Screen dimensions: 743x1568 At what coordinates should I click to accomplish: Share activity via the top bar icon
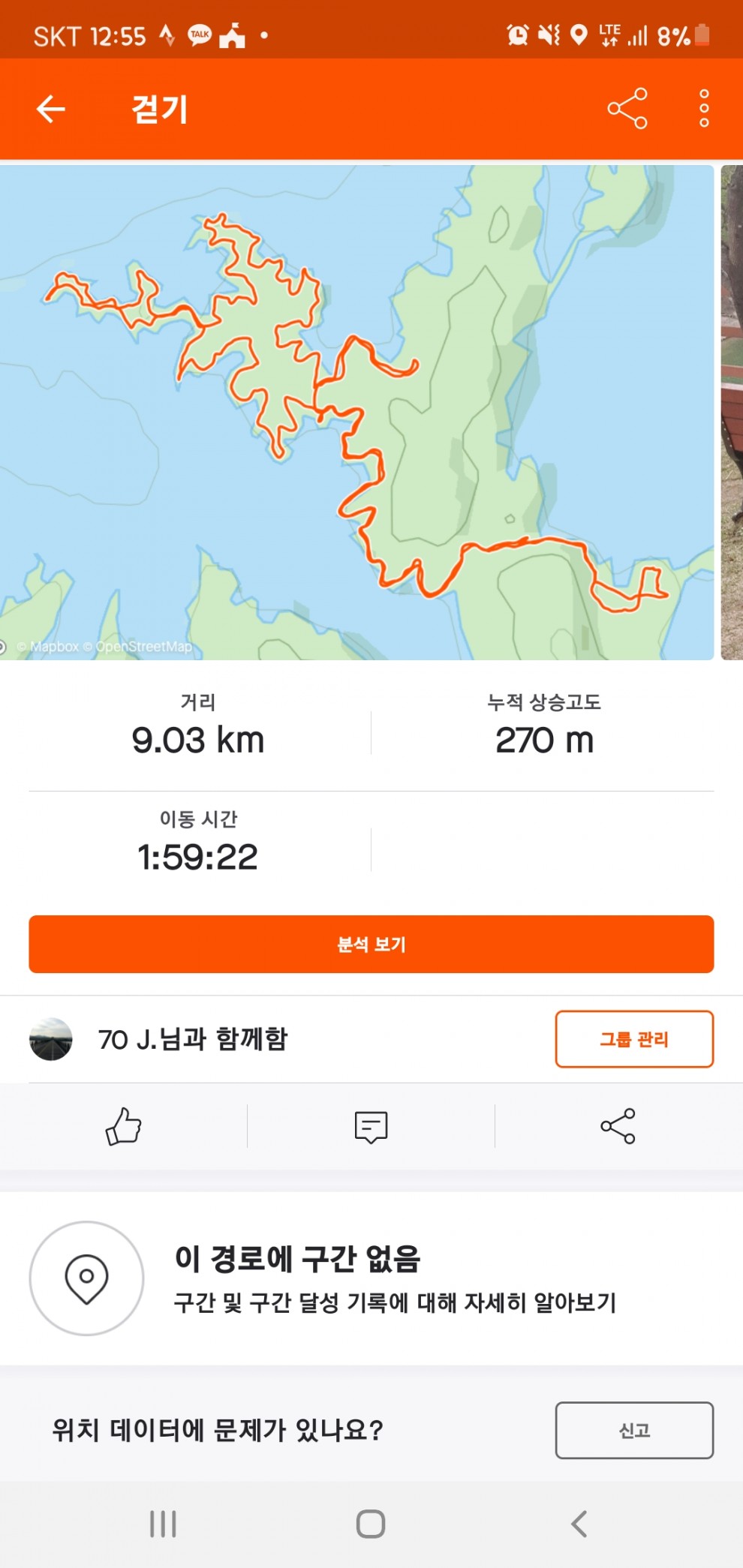[x=627, y=109]
